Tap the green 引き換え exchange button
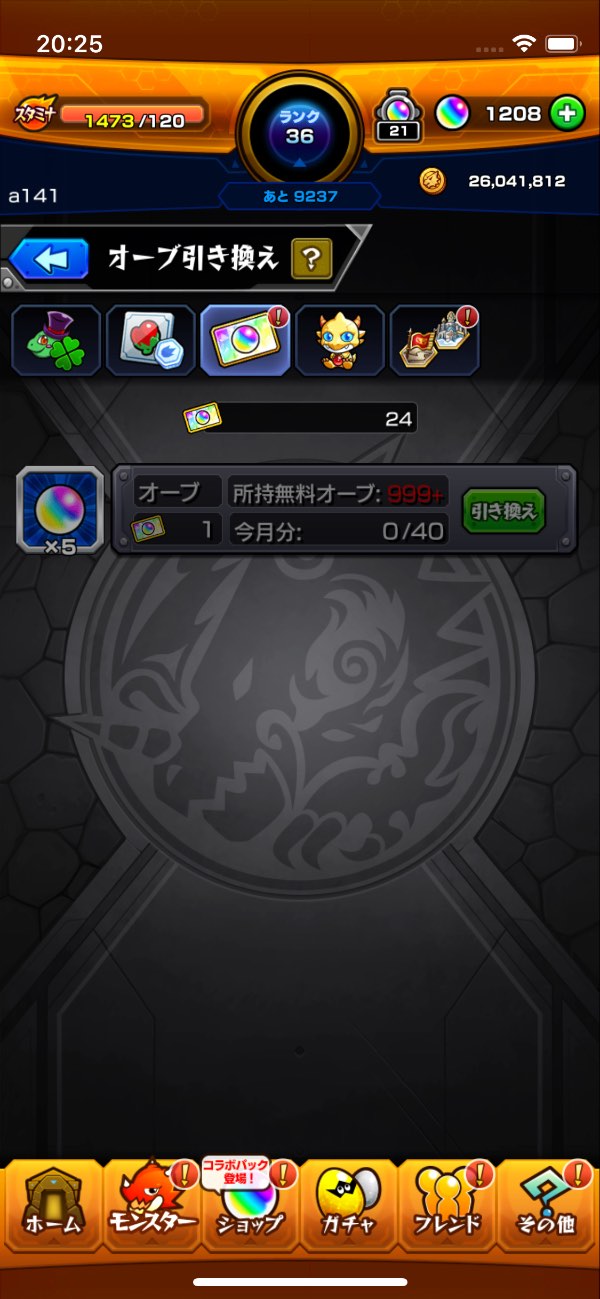The image size is (600, 1299). [504, 510]
